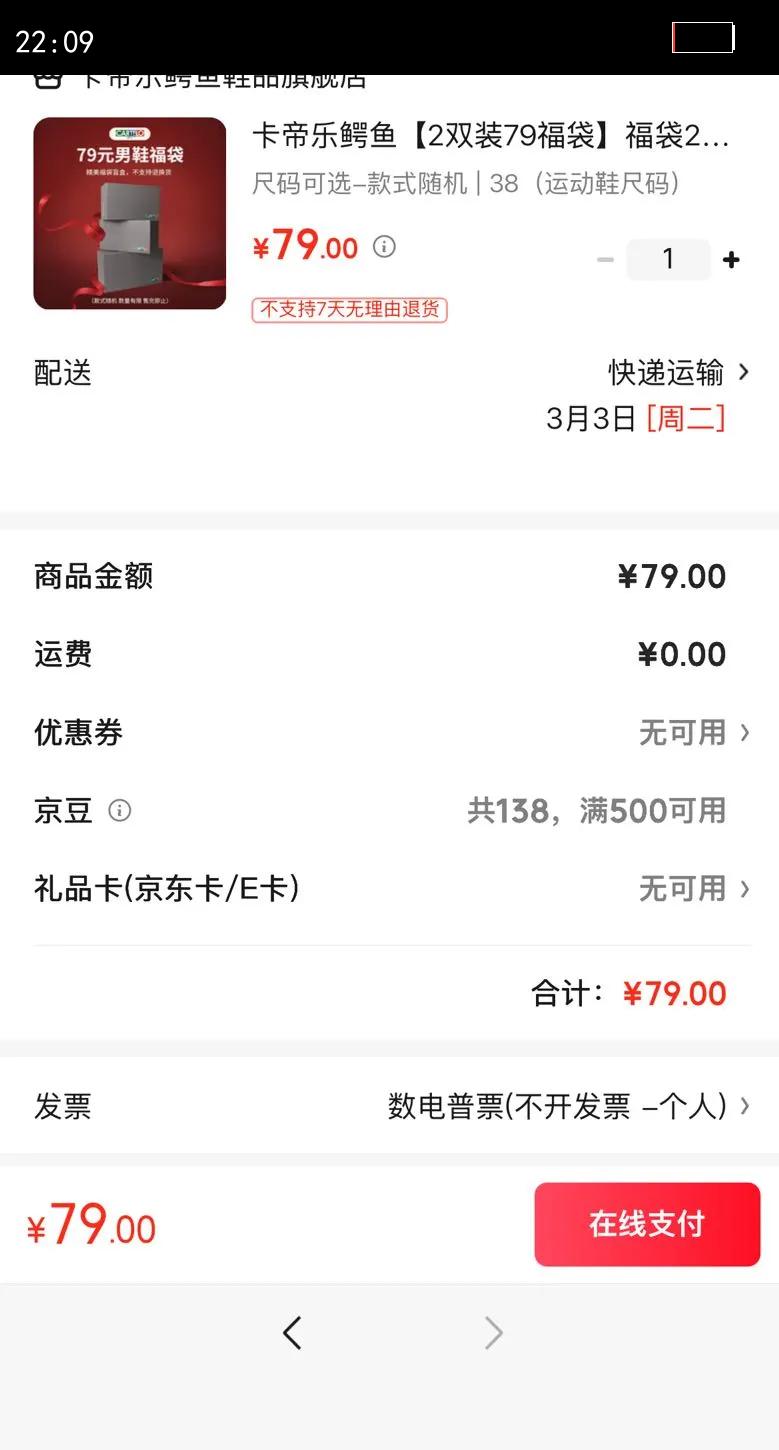Open the 卡帝乐鳄鱼 product thumbnail
Image resolution: width=779 pixels, height=1450 pixels.
pos(130,213)
